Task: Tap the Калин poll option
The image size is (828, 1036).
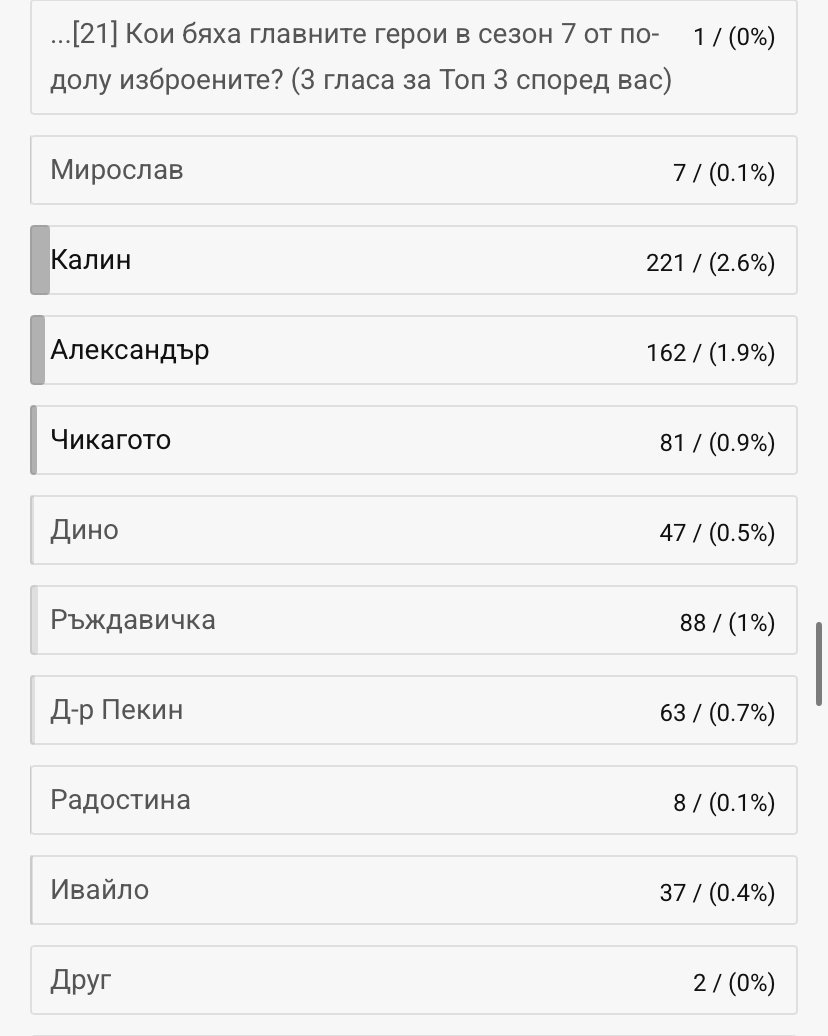Action: pos(413,261)
